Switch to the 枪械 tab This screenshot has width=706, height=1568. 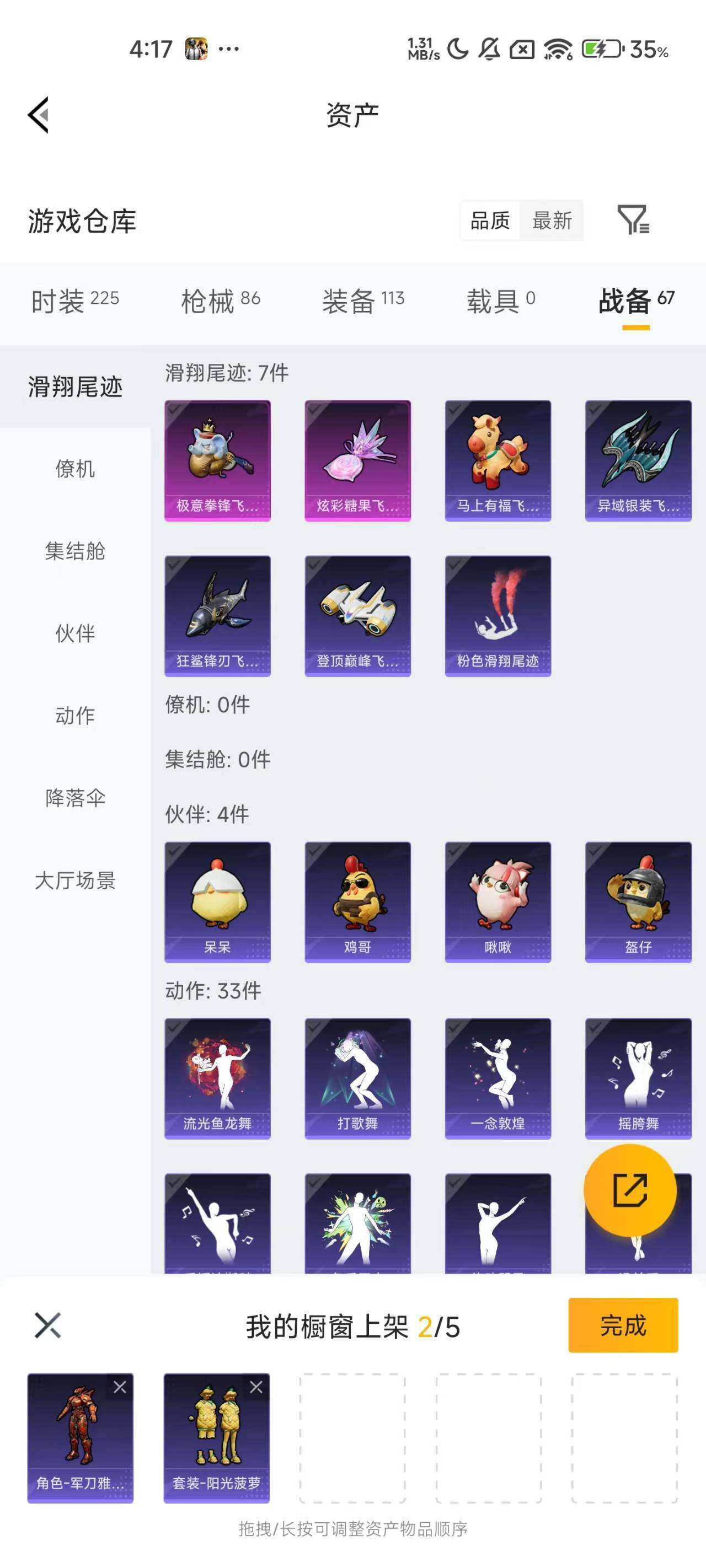tap(221, 300)
